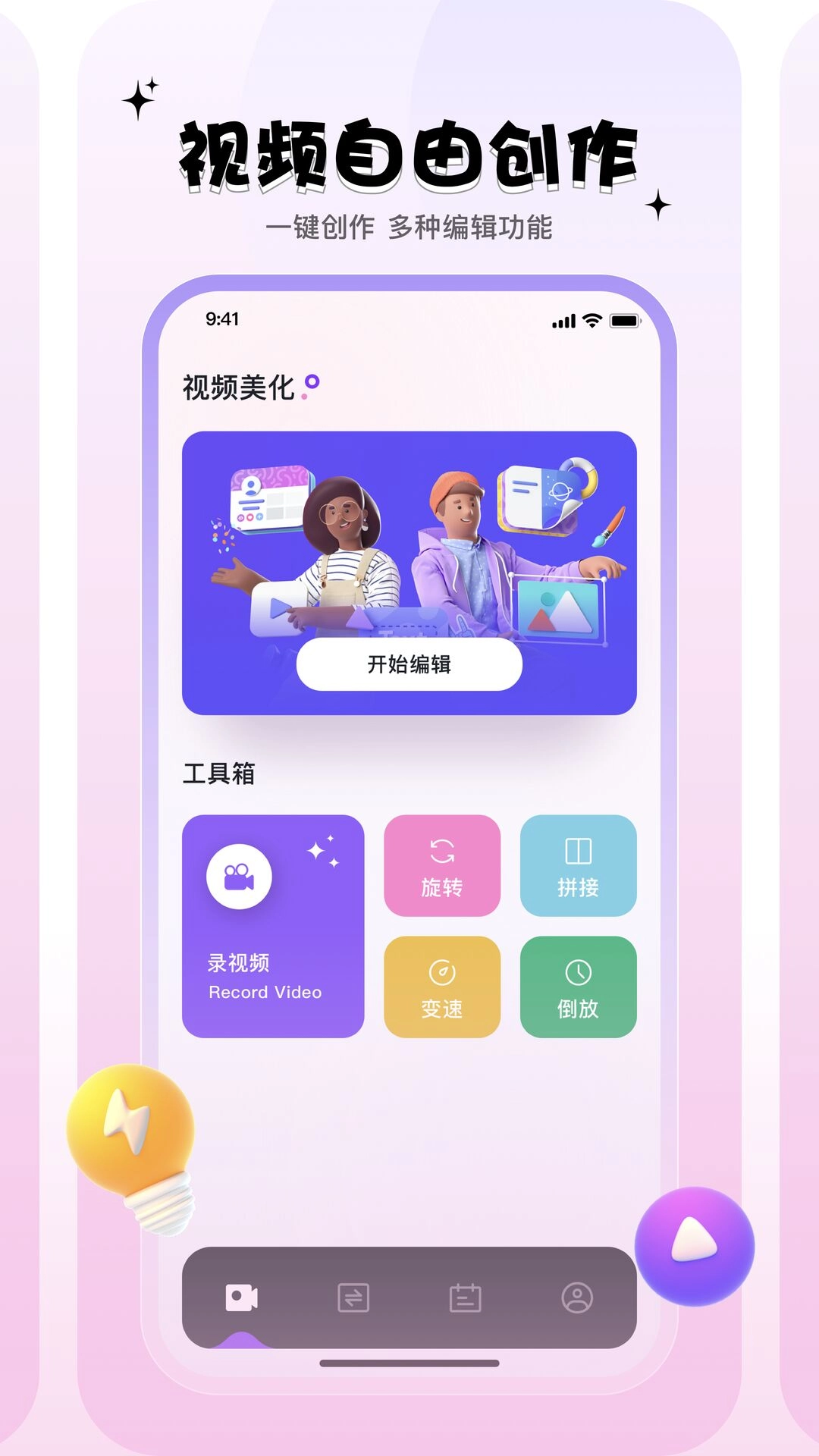Tap the home indicator bar at screen bottom

click(x=409, y=1363)
